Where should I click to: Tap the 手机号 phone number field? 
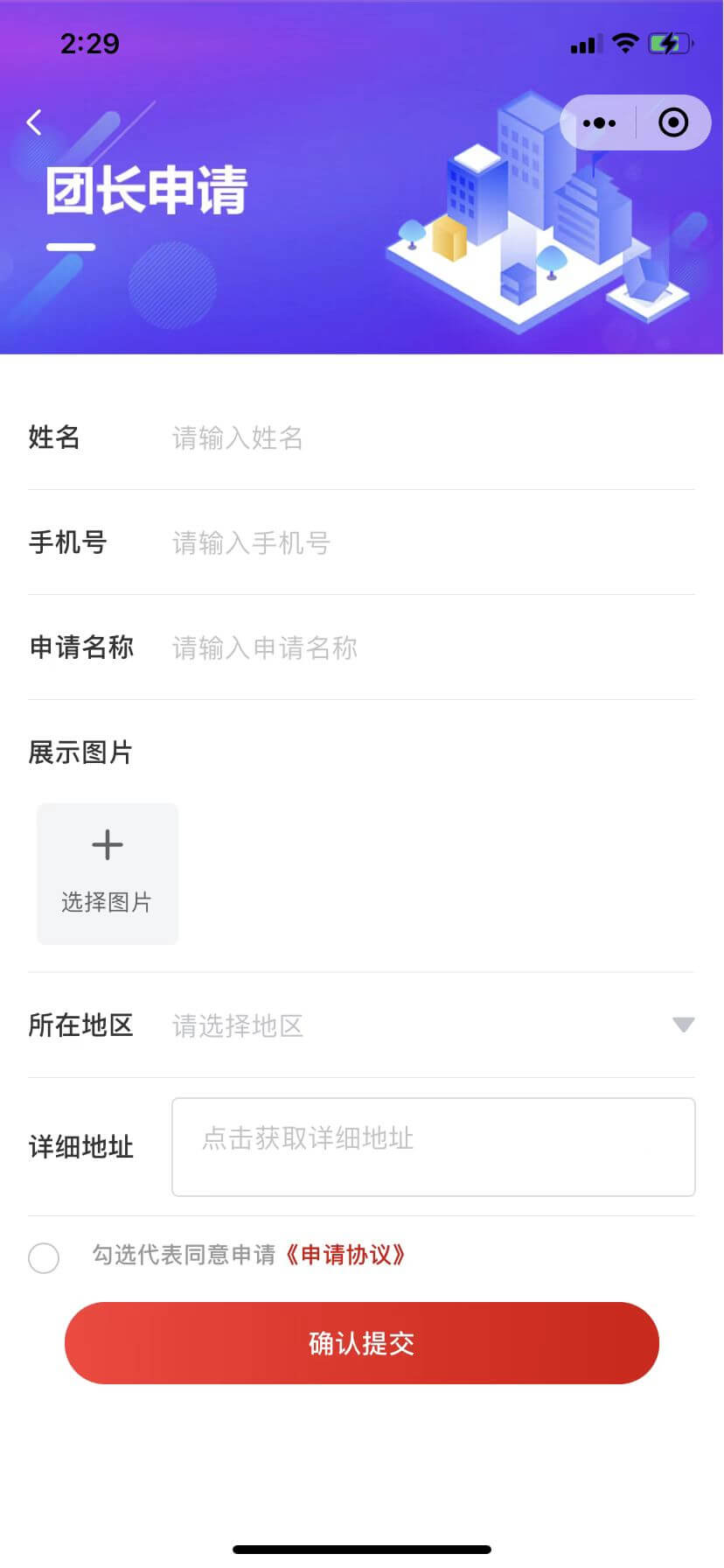pyautogui.click(x=428, y=542)
